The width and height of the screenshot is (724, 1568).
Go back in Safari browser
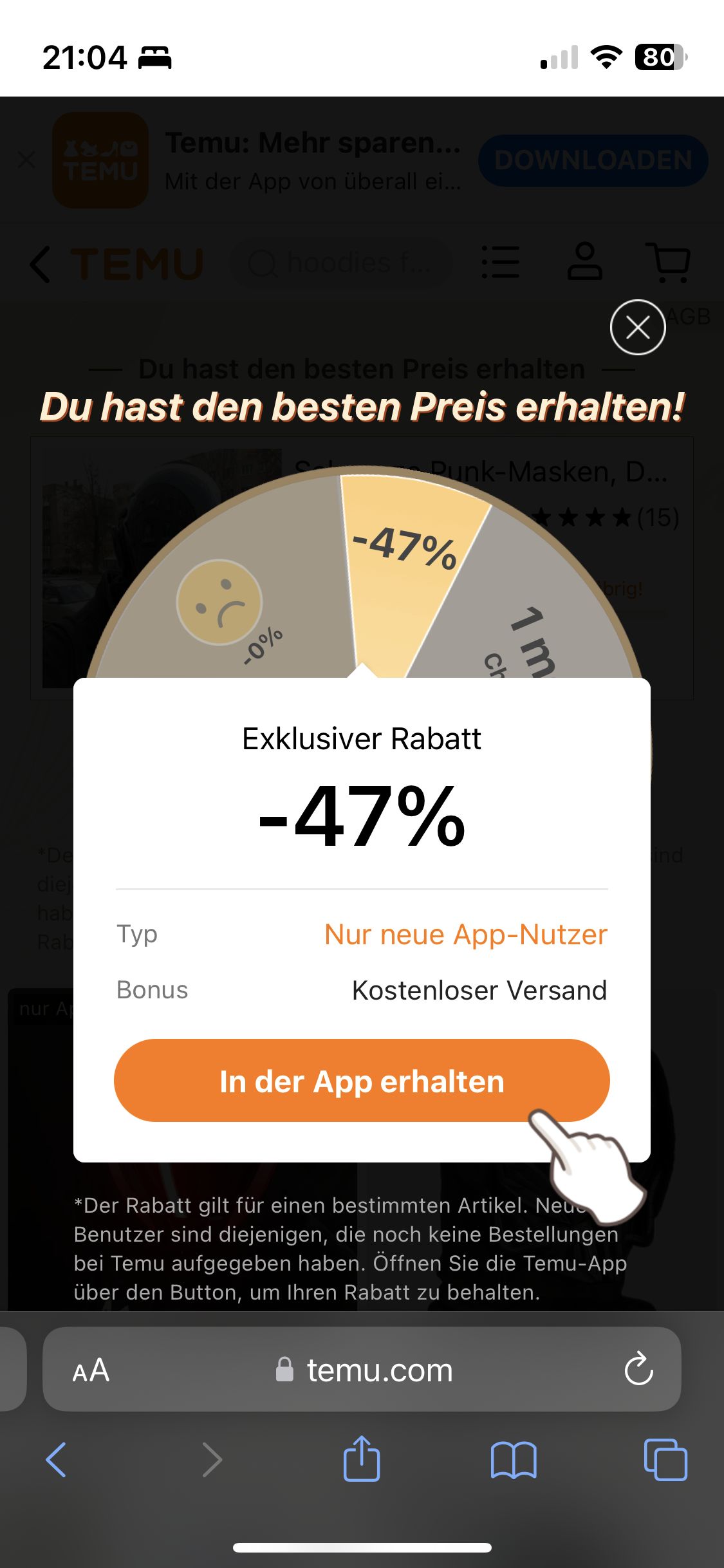57,1459
